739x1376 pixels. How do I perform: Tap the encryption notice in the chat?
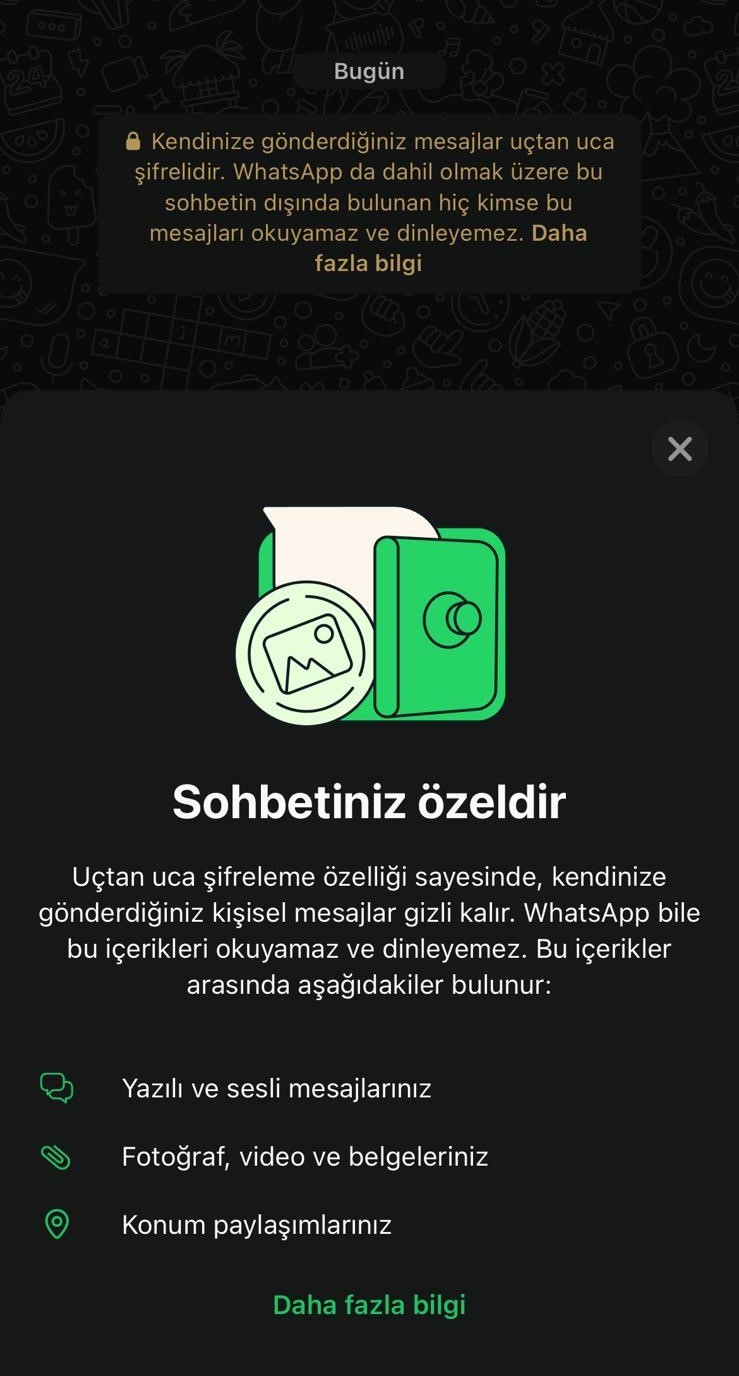click(x=369, y=203)
